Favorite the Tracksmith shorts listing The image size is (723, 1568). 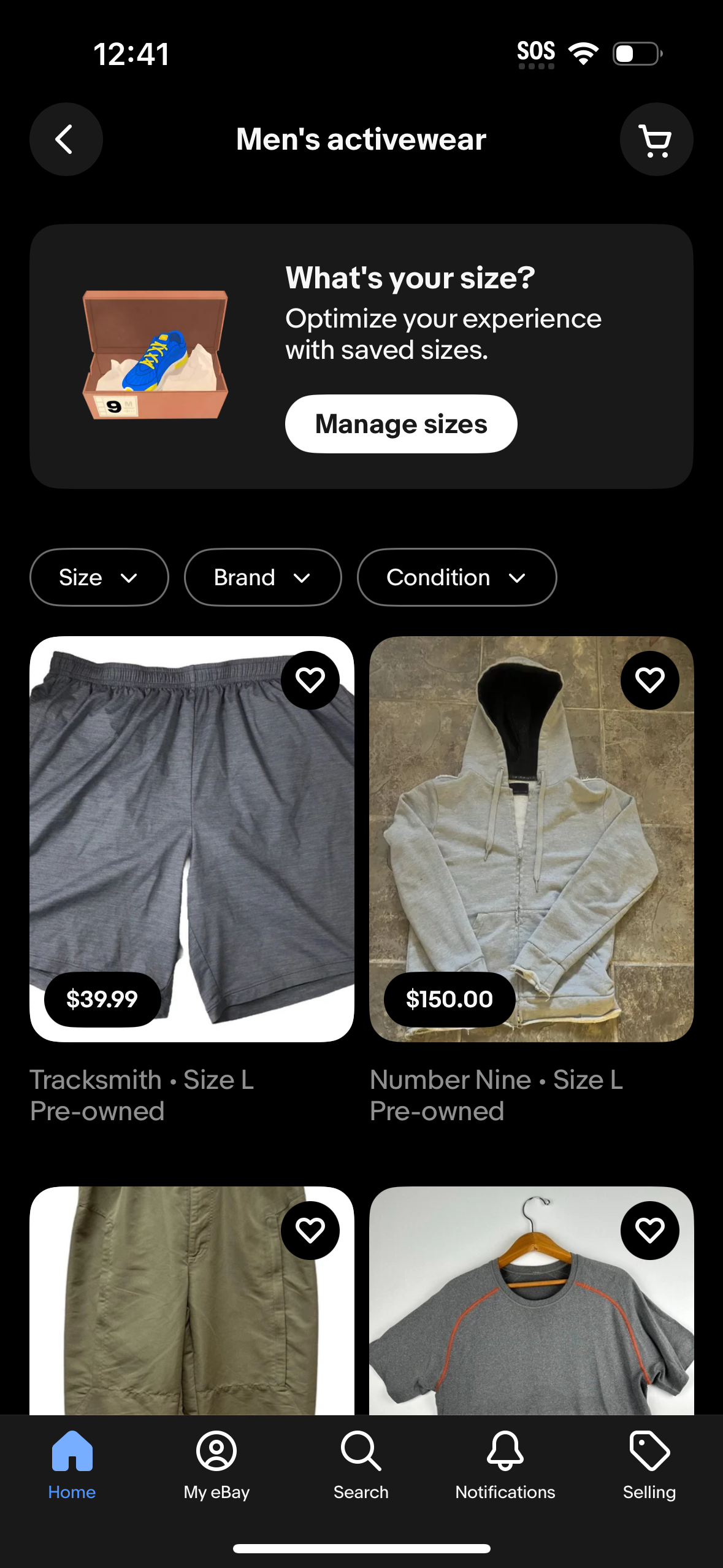tap(310, 680)
